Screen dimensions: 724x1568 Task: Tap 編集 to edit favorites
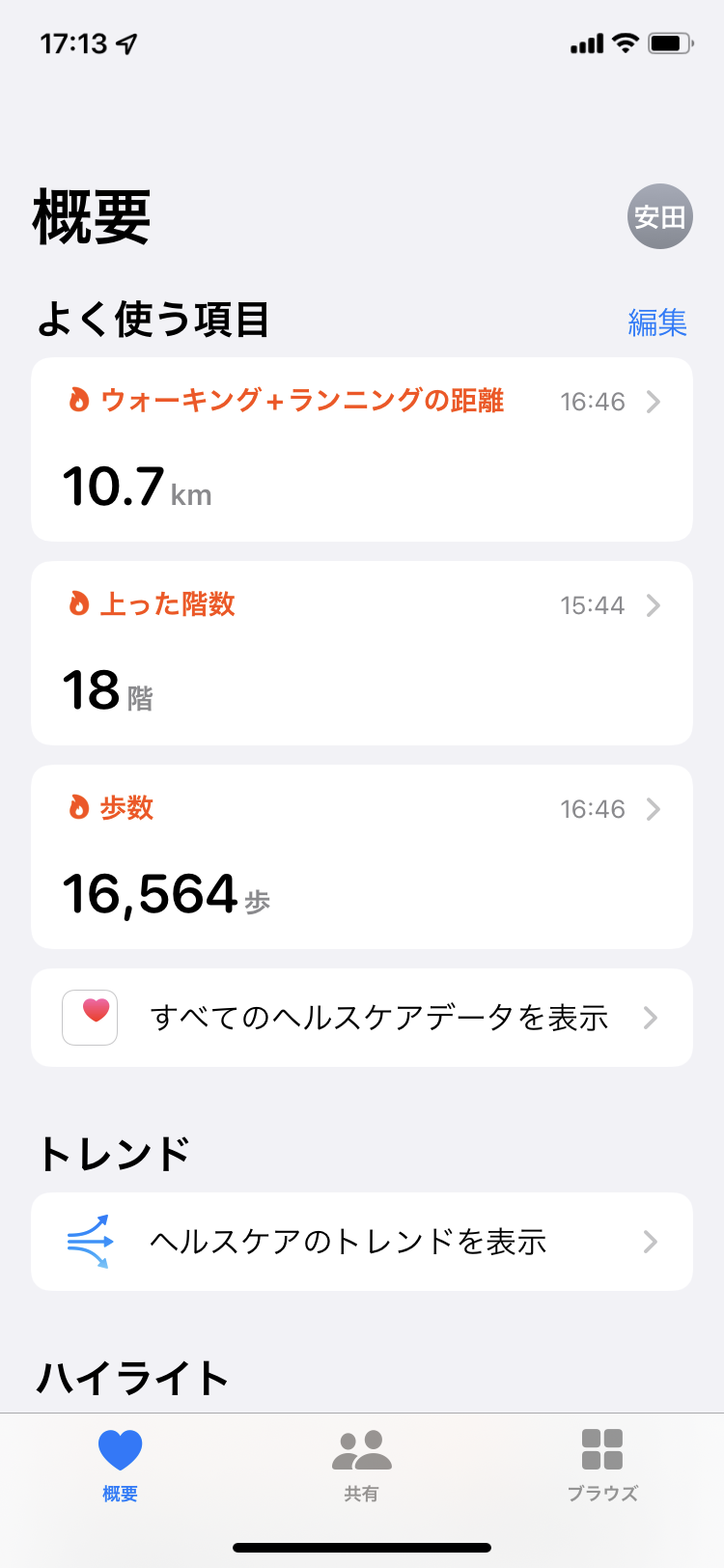pos(657,322)
